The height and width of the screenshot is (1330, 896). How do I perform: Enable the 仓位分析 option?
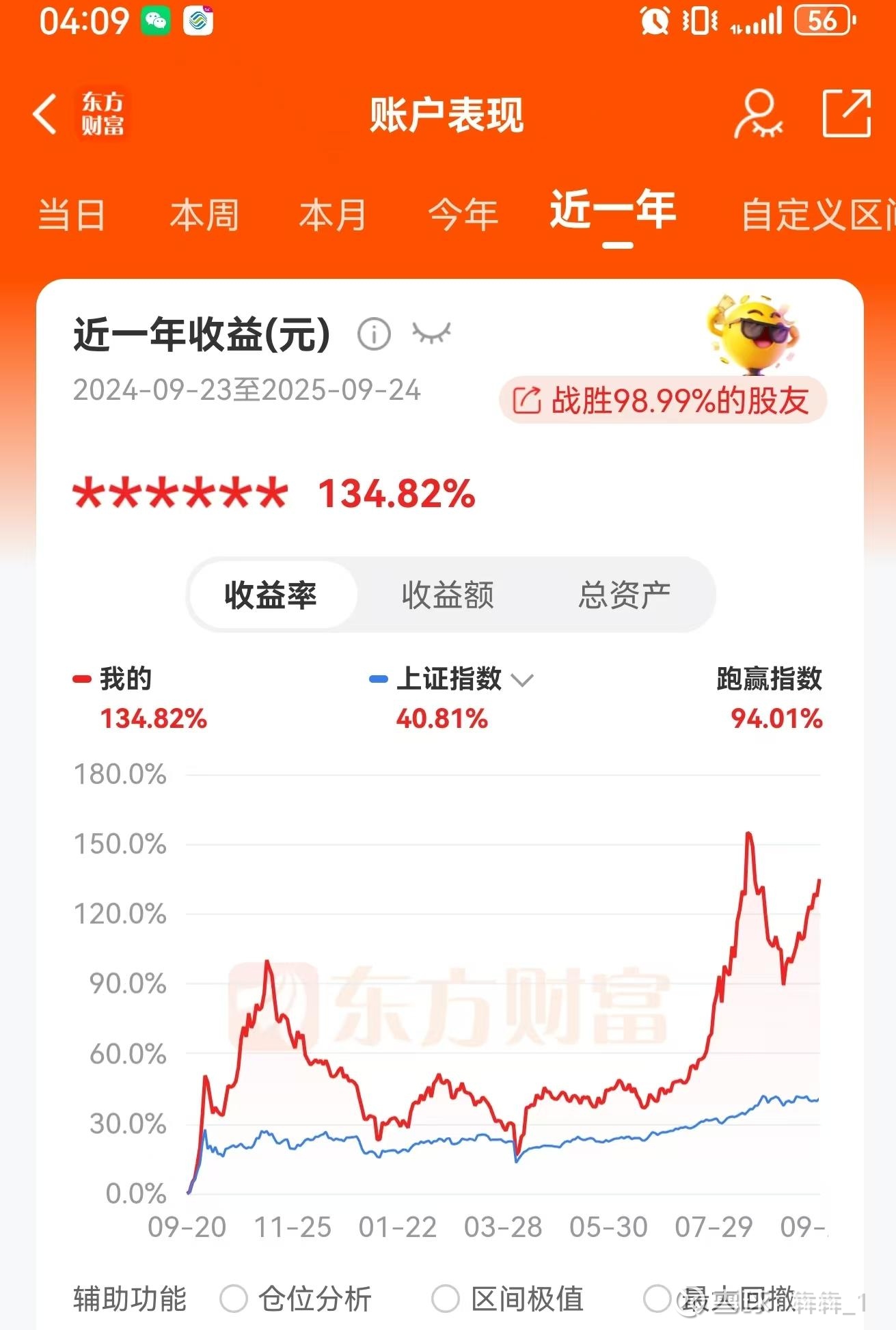[x=234, y=1299]
